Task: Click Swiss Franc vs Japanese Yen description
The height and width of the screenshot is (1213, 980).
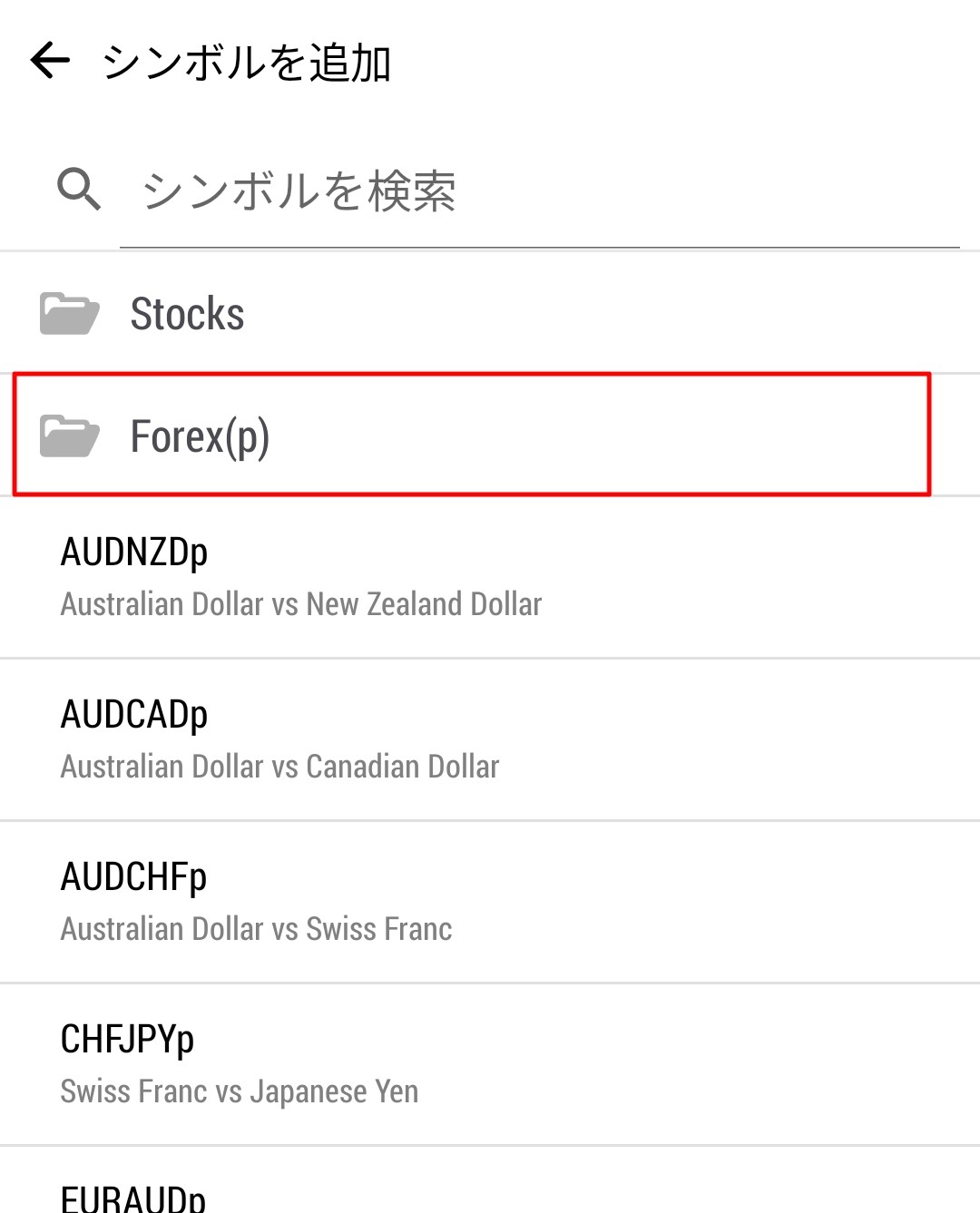Action: 239,1091
